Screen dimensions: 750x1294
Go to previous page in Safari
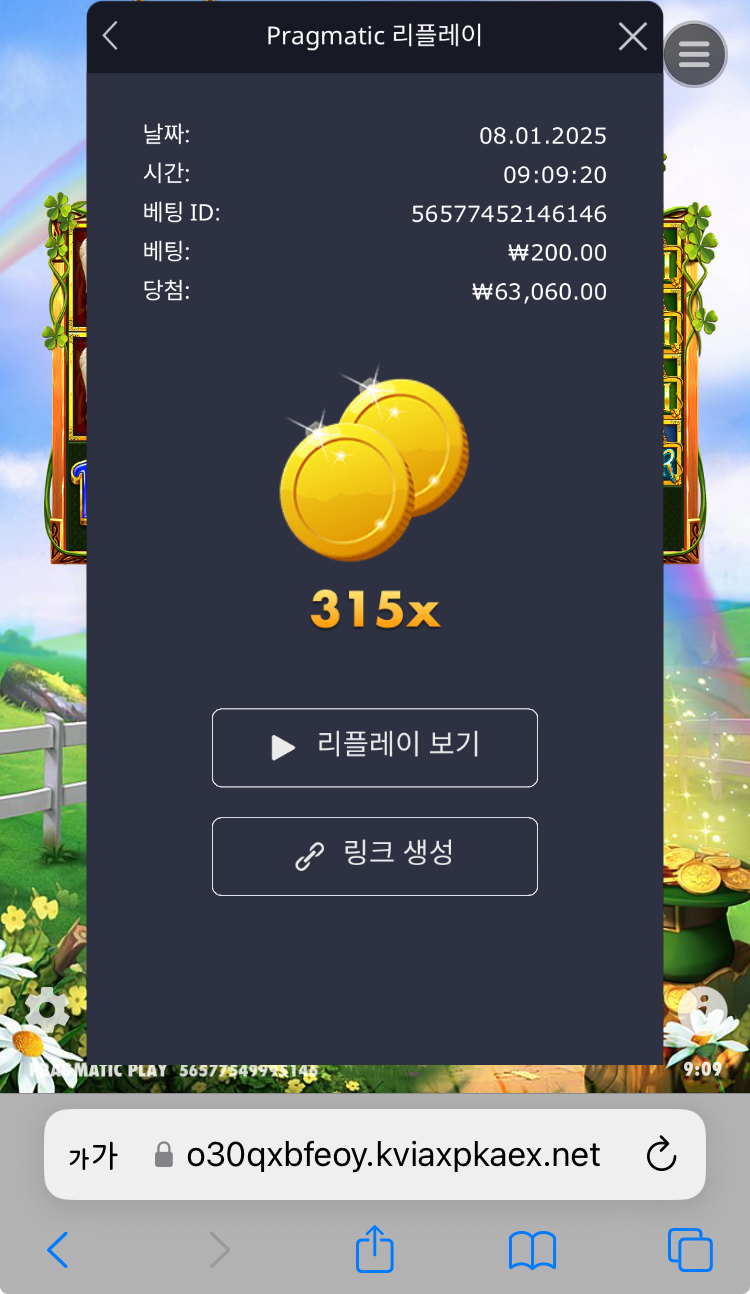(58, 1250)
